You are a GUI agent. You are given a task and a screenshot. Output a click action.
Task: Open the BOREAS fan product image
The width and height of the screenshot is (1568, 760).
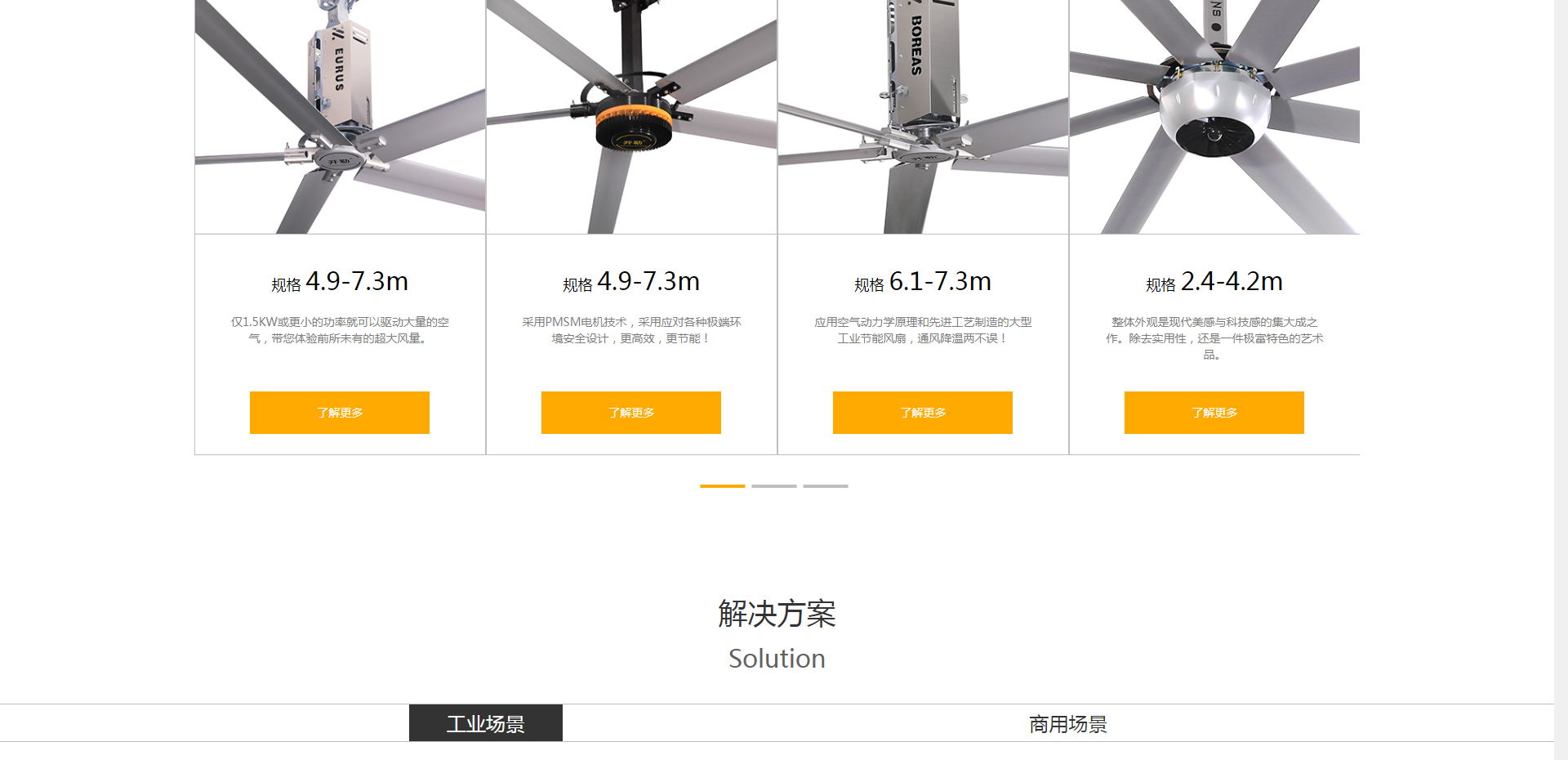[923, 117]
